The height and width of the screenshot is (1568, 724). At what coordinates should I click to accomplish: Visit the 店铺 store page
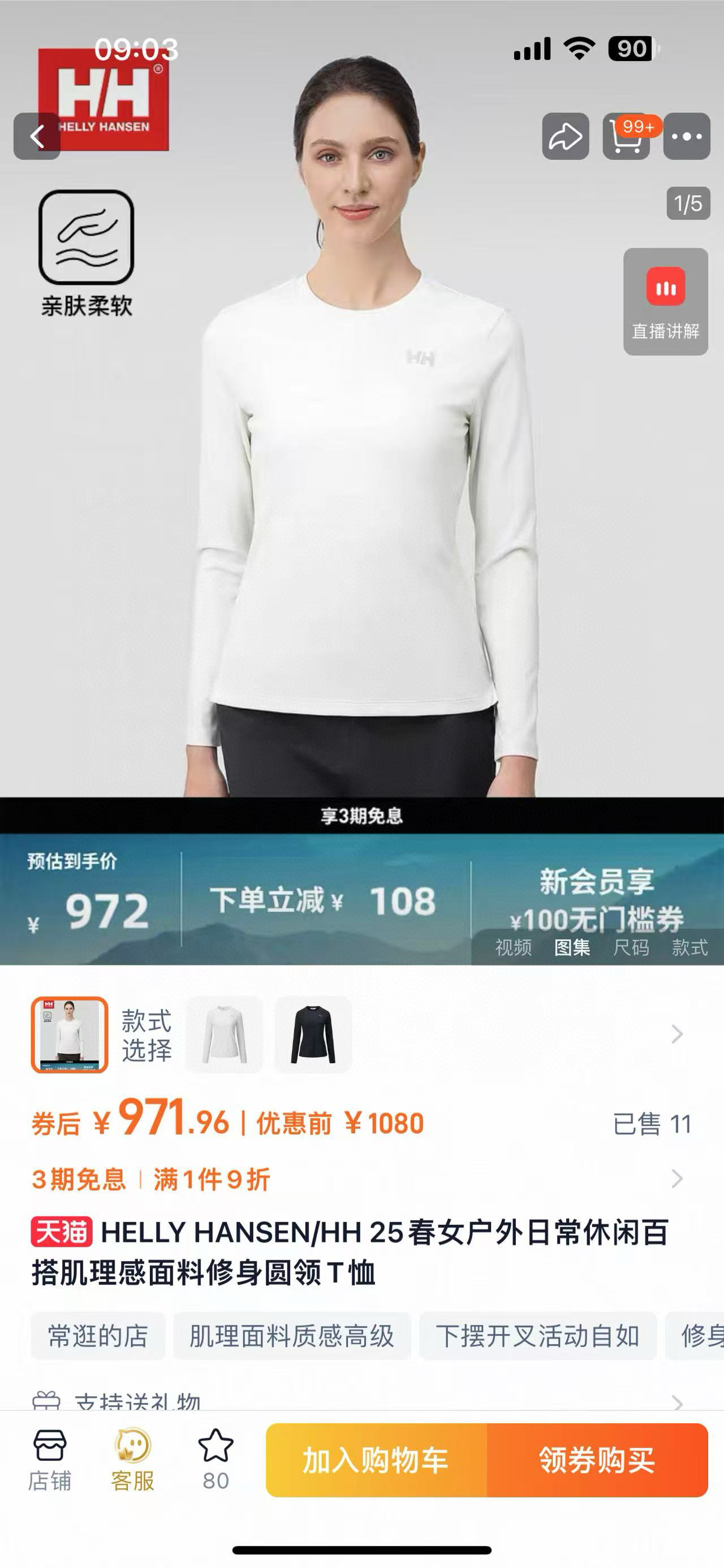pos(50,1460)
